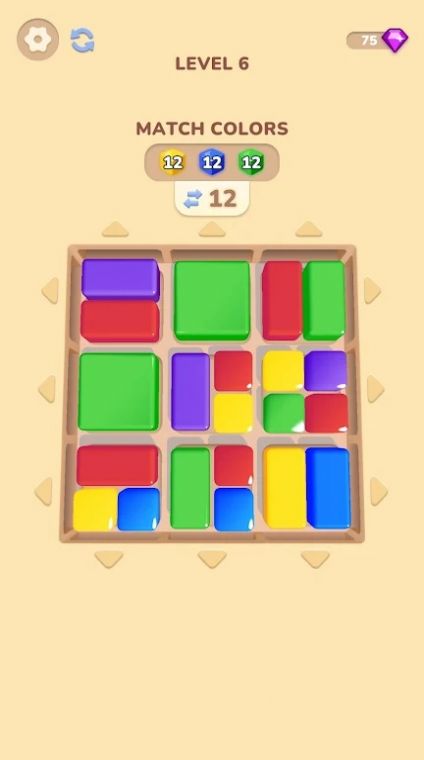424x760 pixels.
Task: Tap the right arrow beside the top row
Action: [372, 291]
